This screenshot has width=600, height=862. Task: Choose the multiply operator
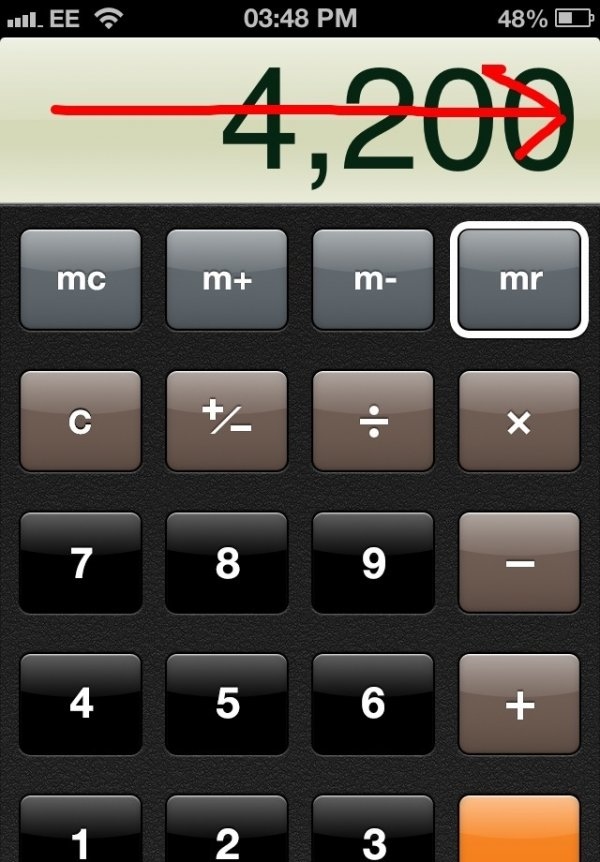pos(518,421)
